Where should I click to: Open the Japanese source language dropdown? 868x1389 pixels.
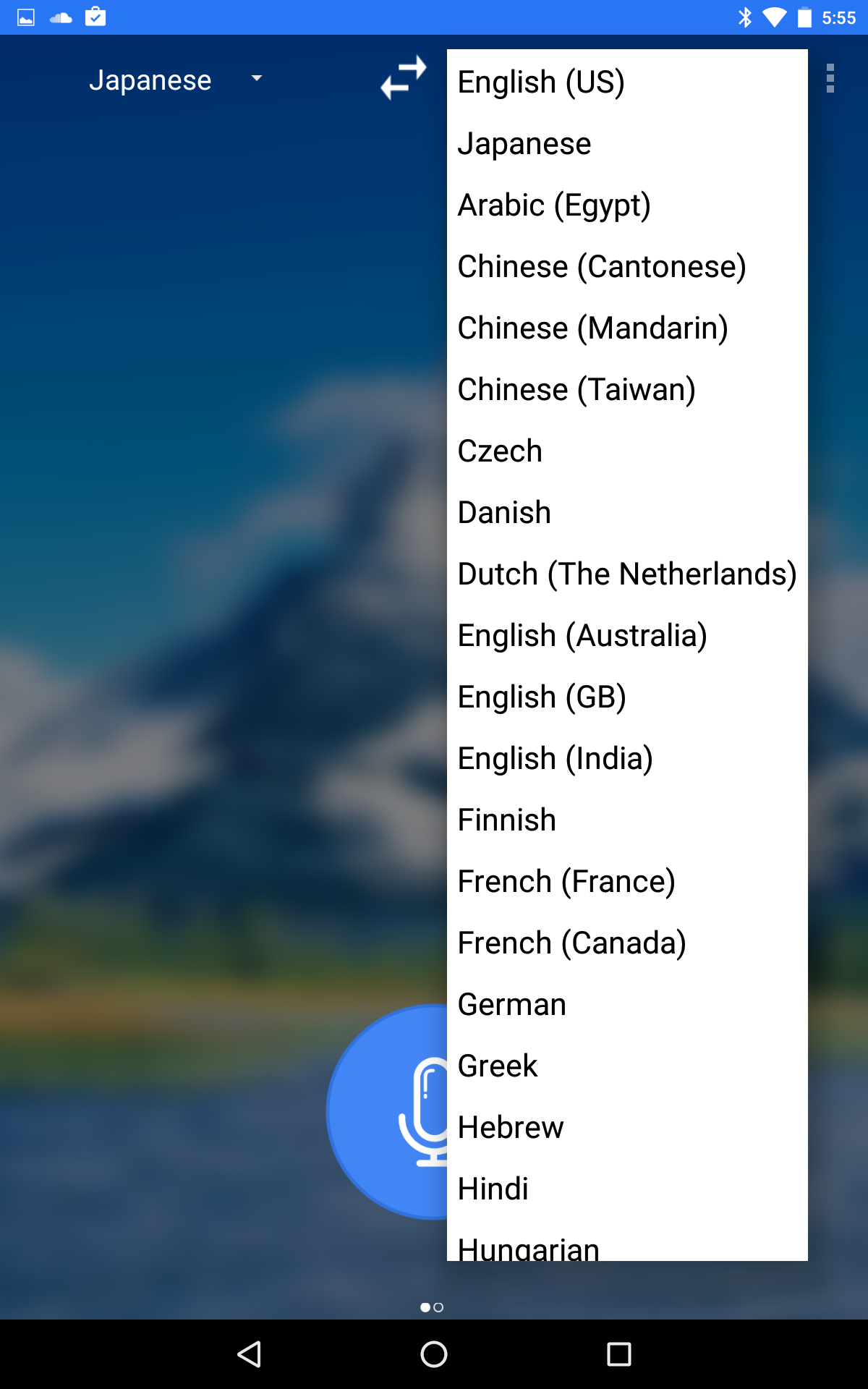click(x=150, y=80)
